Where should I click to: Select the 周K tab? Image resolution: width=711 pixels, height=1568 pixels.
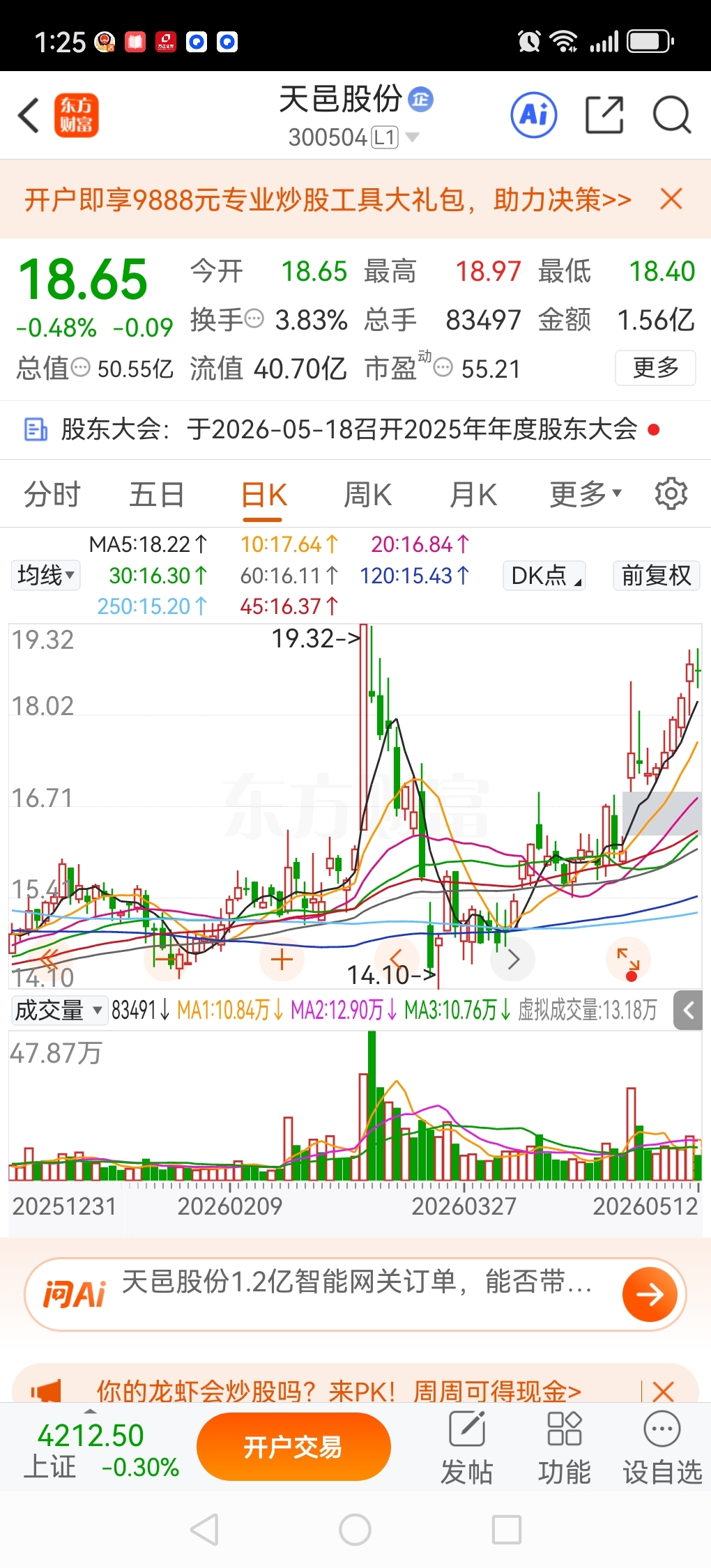tap(367, 495)
